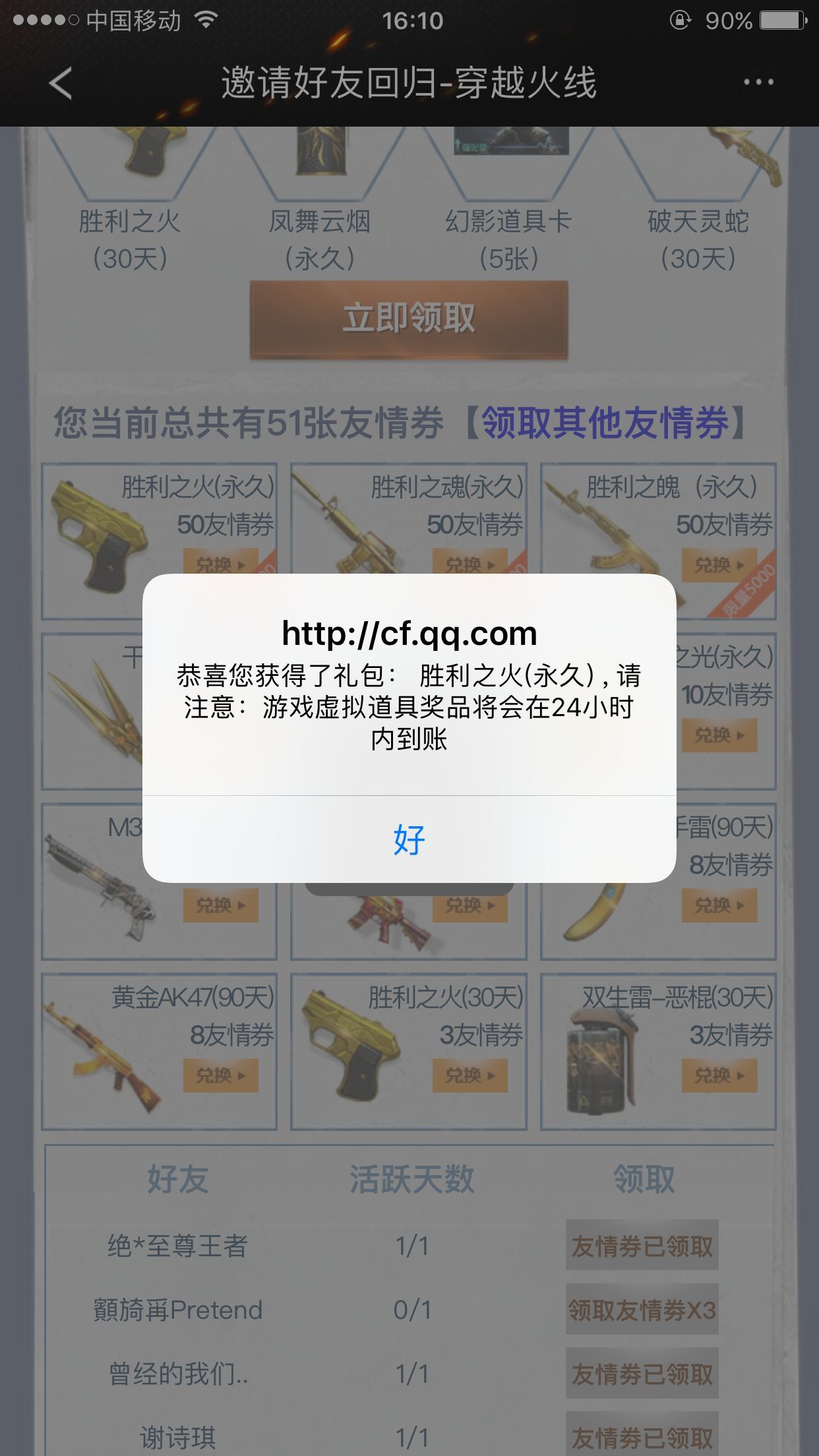Claim 领取友情券X3 for 顮旑再Pretend

coord(642,1310)
